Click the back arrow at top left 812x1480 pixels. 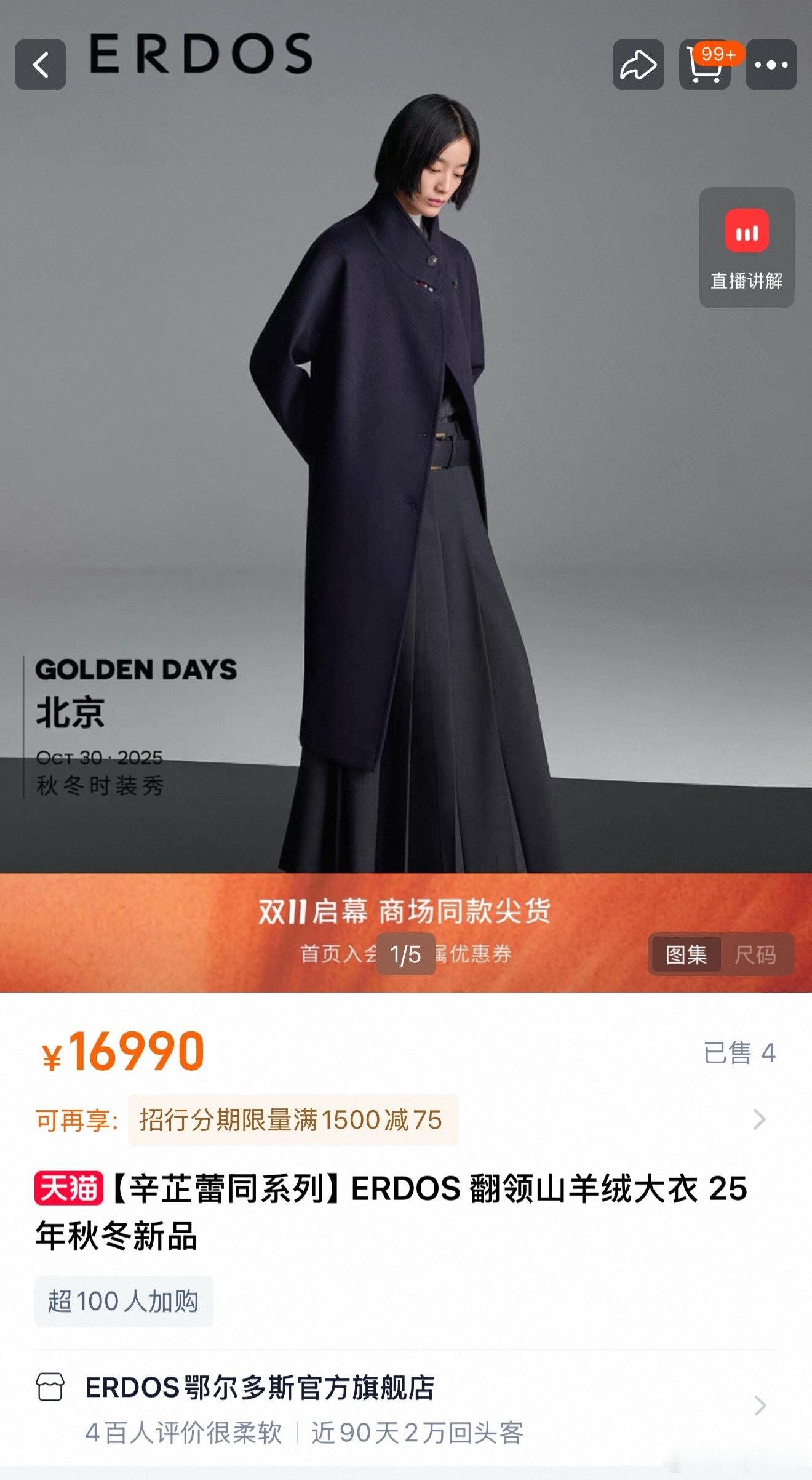[41, 63]
